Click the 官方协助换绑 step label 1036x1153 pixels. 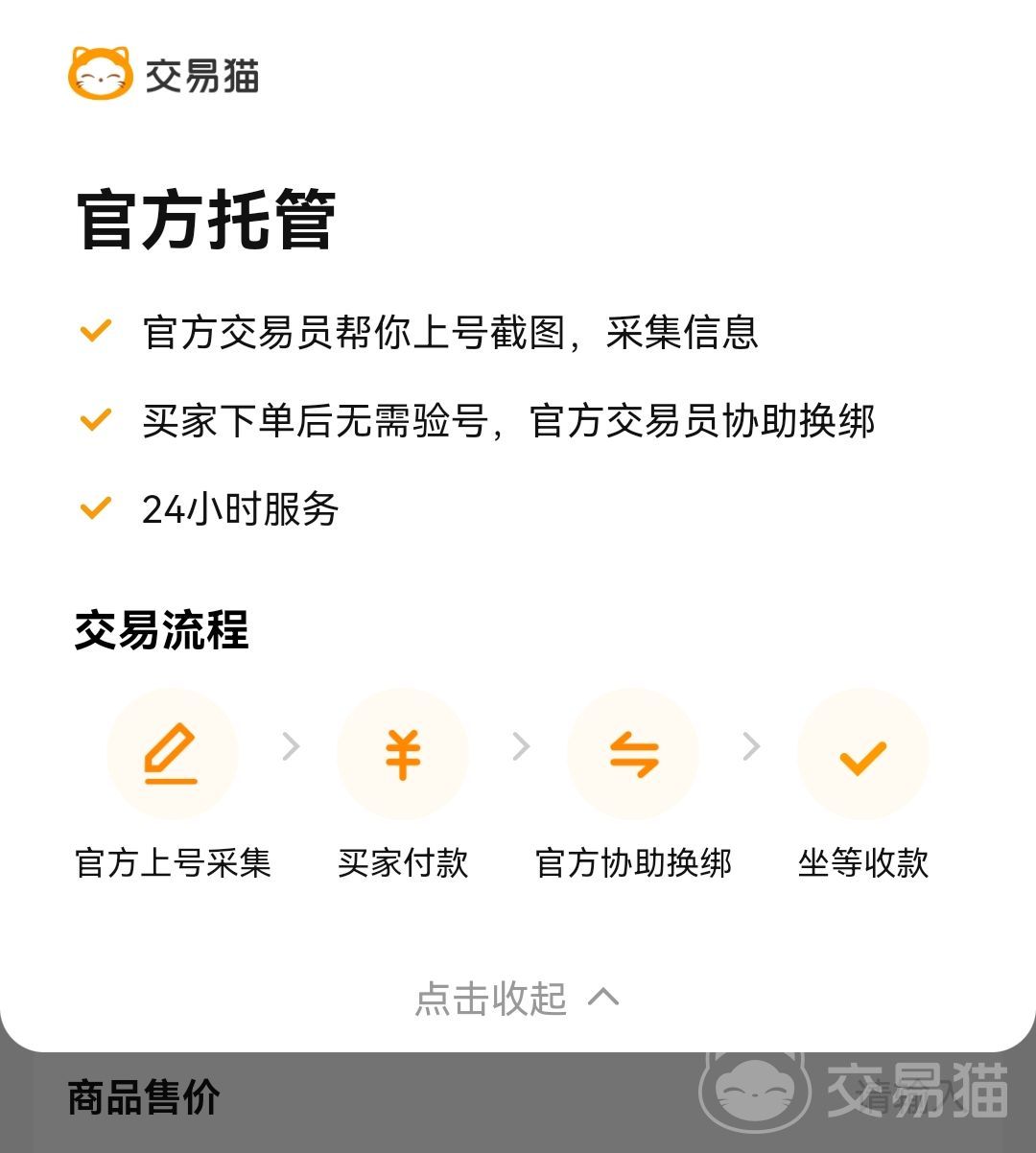pyautogui.click(x=633, y=864)
